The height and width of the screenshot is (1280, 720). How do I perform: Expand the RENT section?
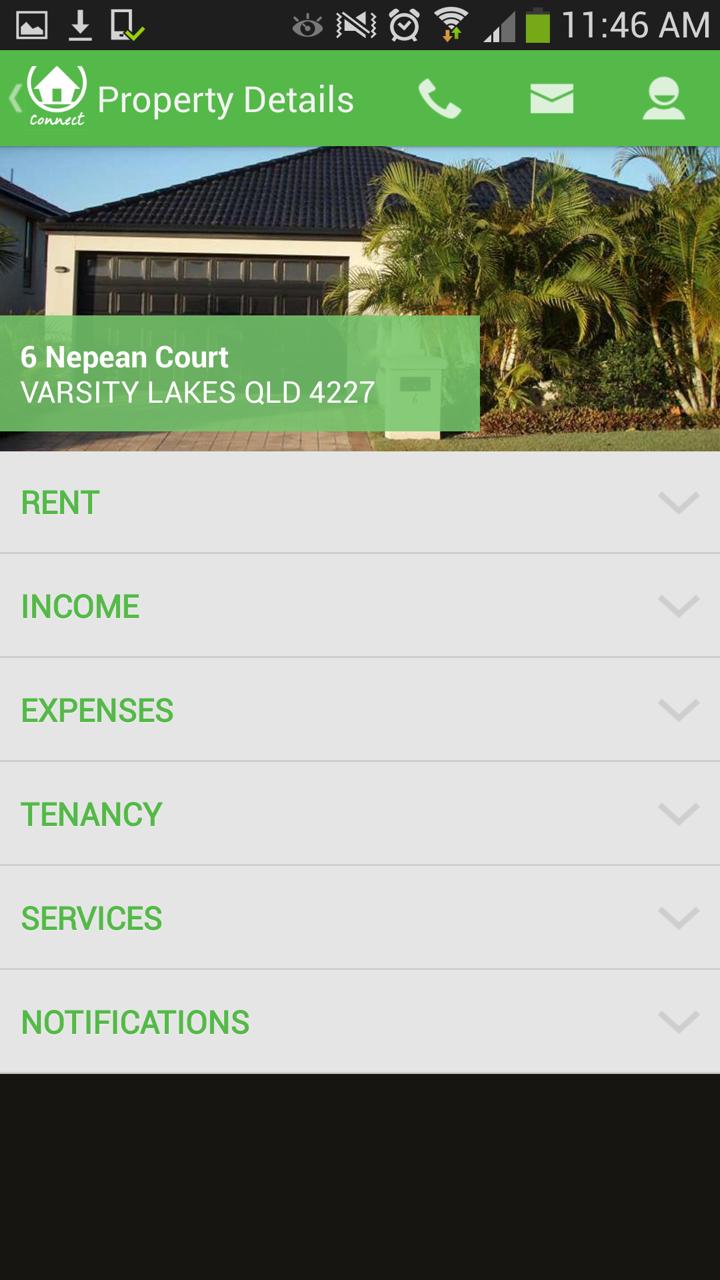pos(360,502)
